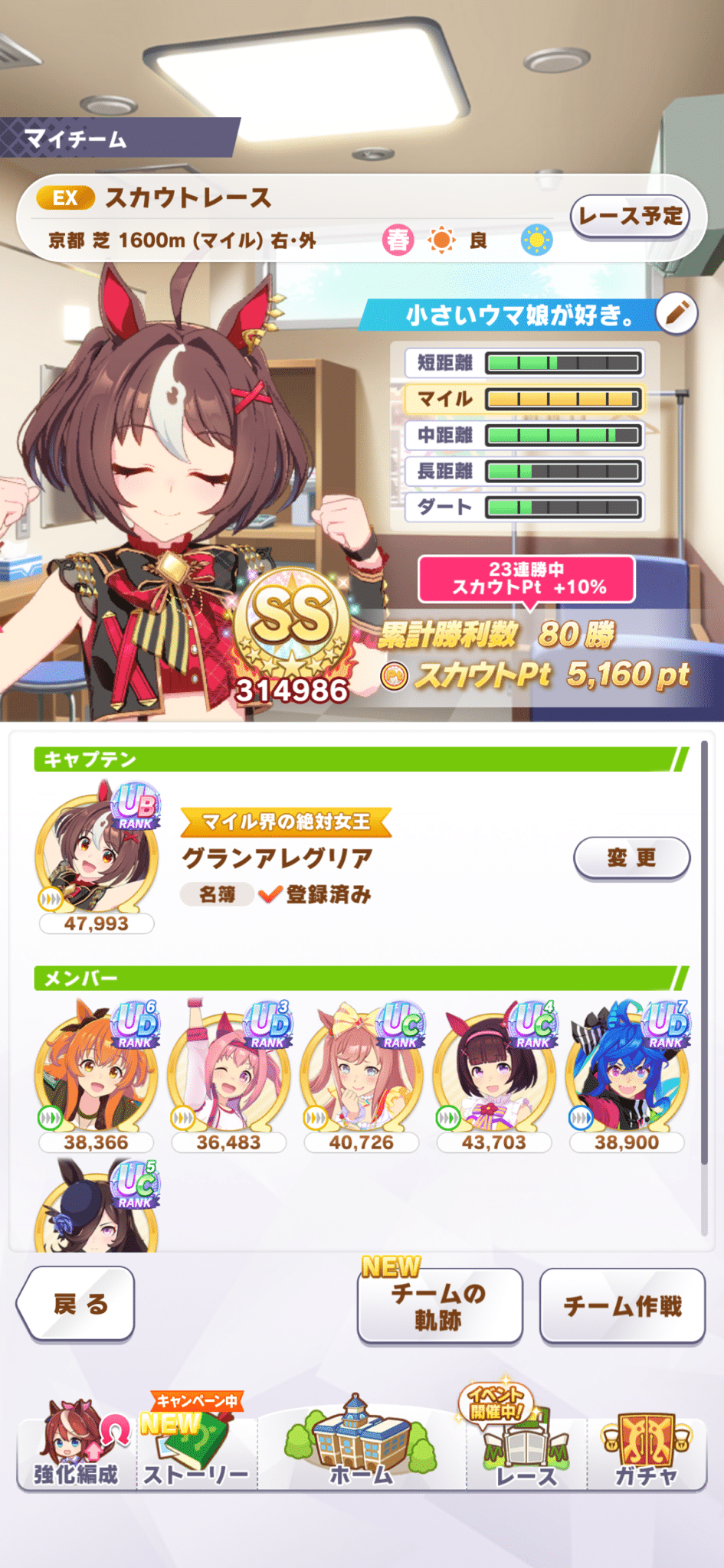Select the 短距離 distance bar
Screen dimensions: 724x1568
pyautogui.click(x=524, y=363)
